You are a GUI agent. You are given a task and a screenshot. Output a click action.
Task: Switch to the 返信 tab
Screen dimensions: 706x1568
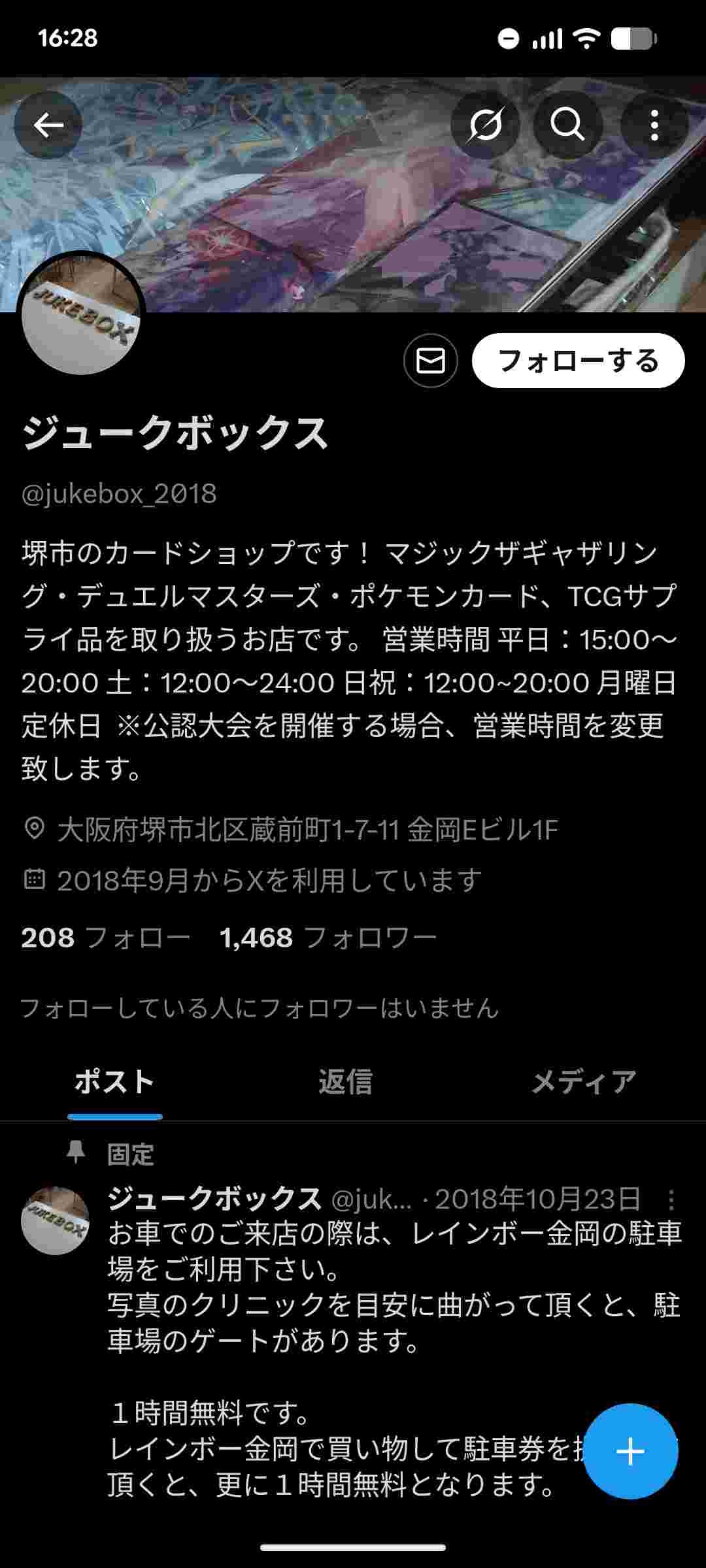point(345,1082)
